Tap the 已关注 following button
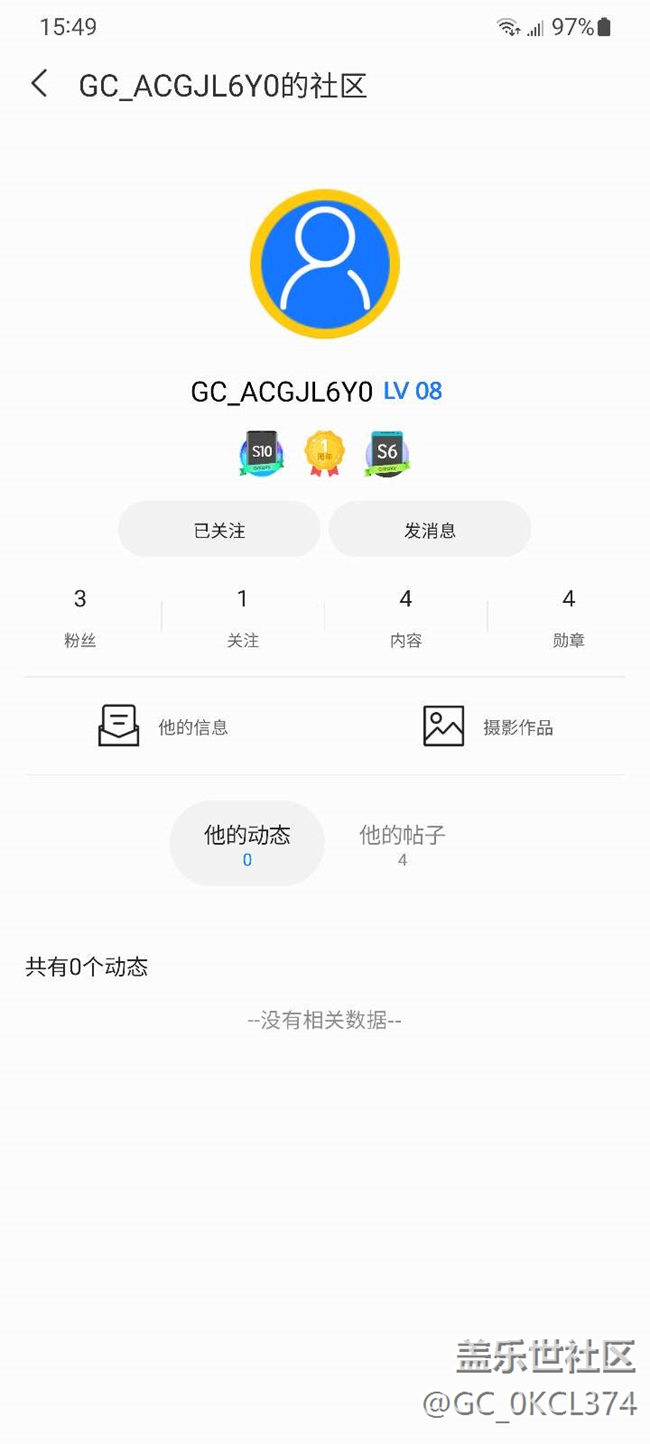This screenshot has height=1444, width=650. click(219, 530)
